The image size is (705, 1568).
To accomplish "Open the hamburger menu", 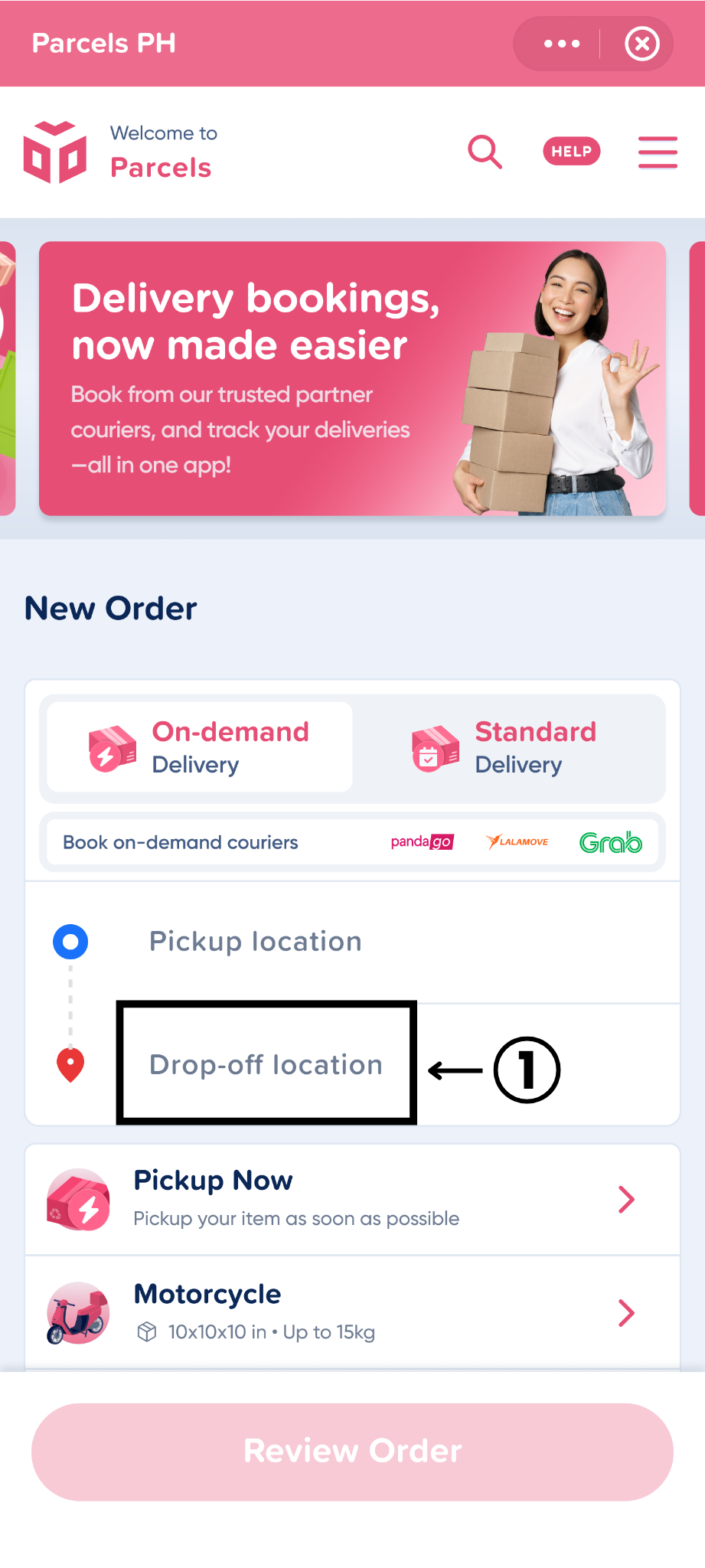I will point(658,152).
